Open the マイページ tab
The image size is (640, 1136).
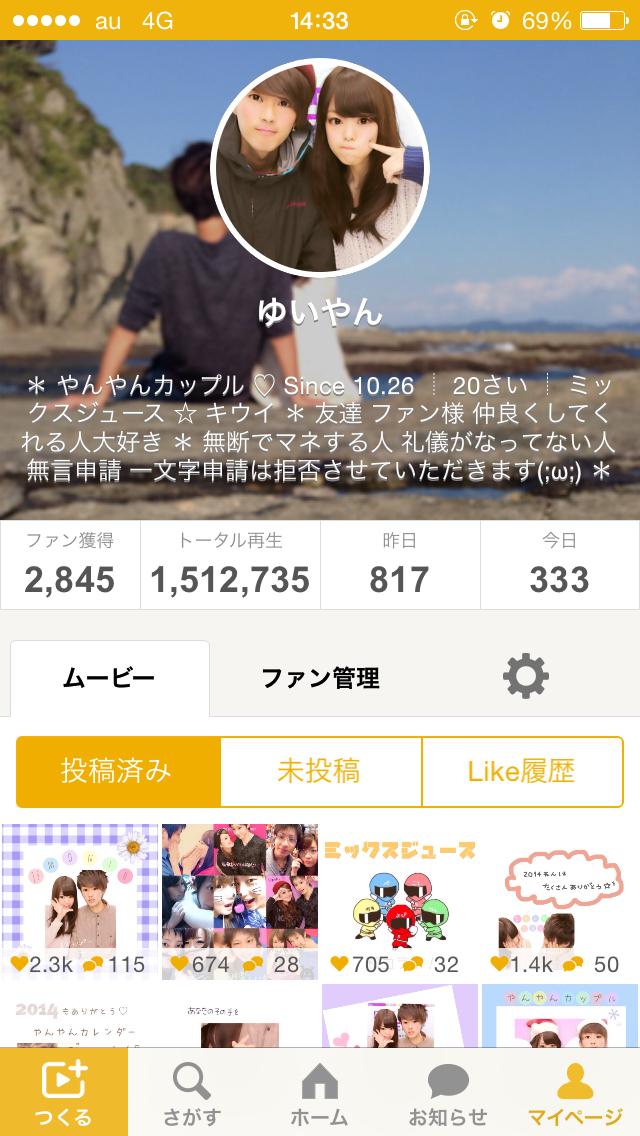[575, 1092]
